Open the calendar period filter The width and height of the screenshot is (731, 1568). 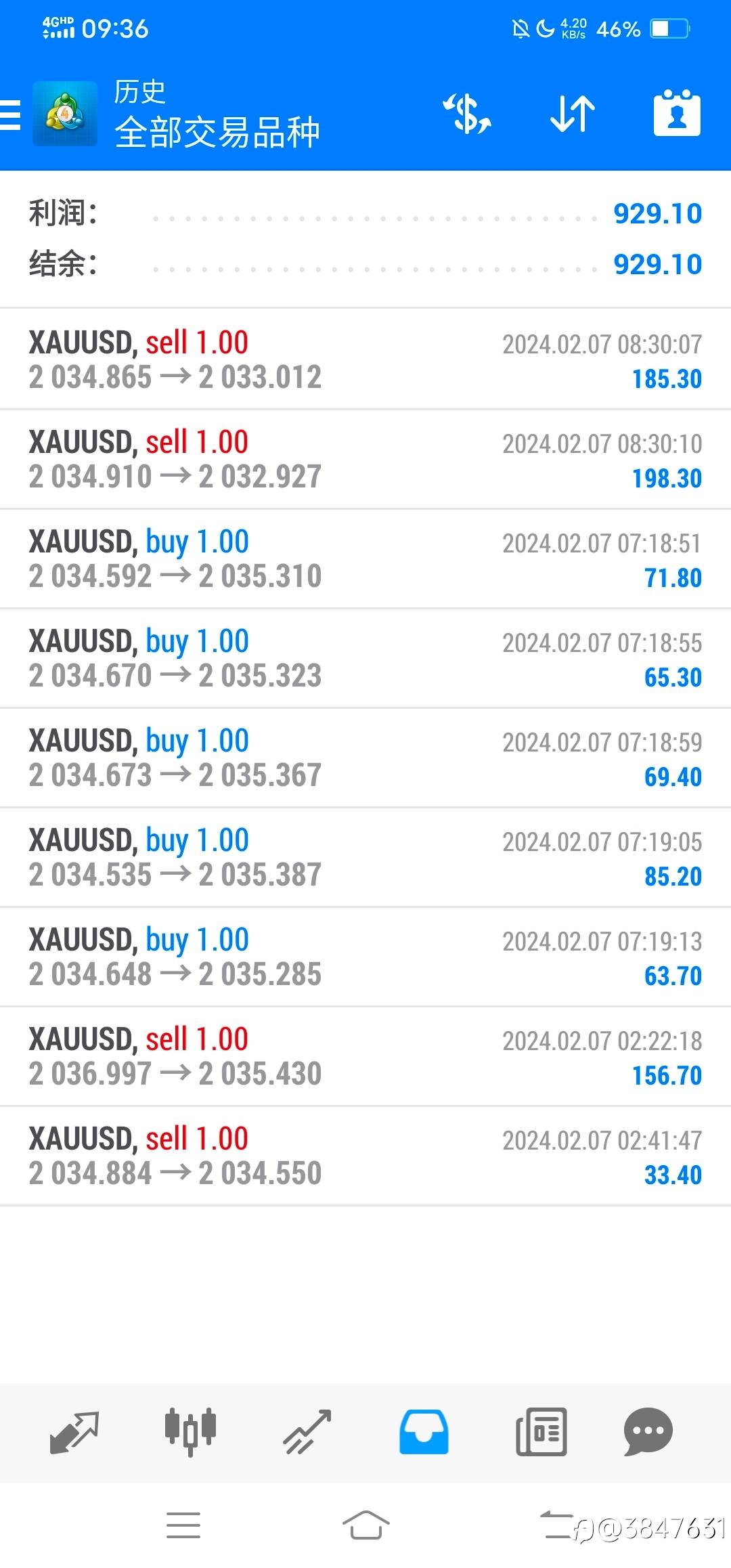point(677,113)
